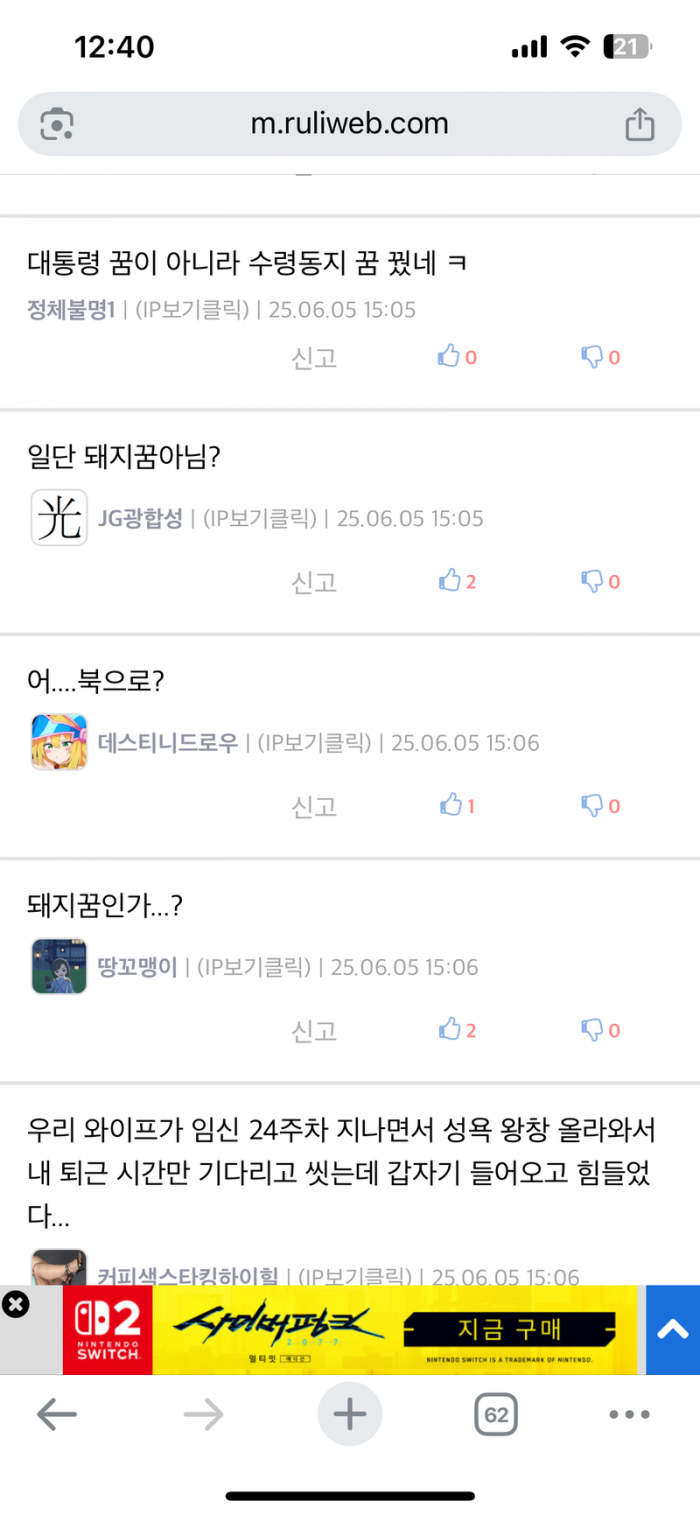Share this page from the address bar
This screenshot has height=1515, width=700.
(639, 124)
